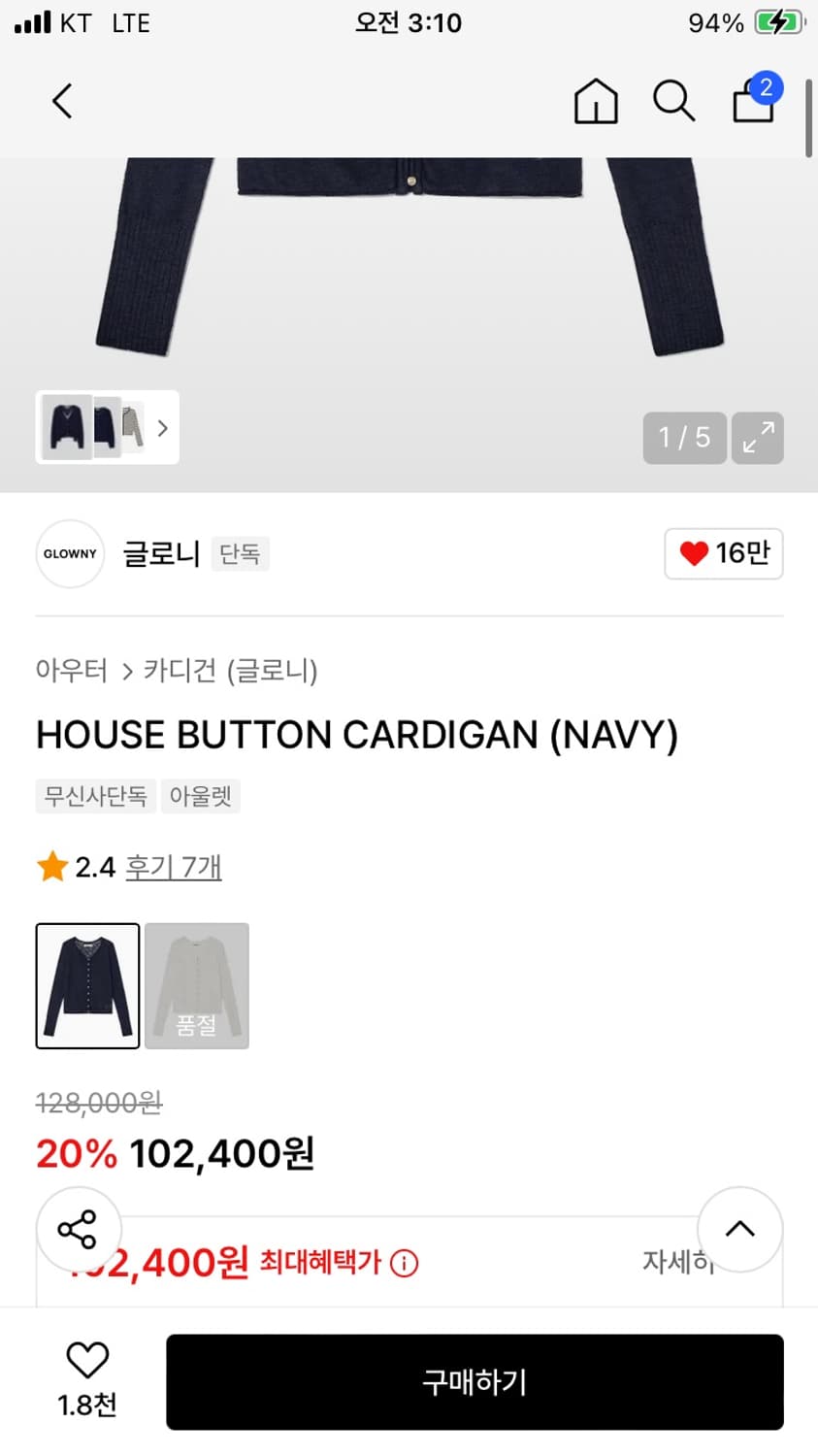Toggle the 16만 brand like heart
Image resolution: width=818 pixels, height=1456 pixels.
pyautogui.click(x=723, y=553)
